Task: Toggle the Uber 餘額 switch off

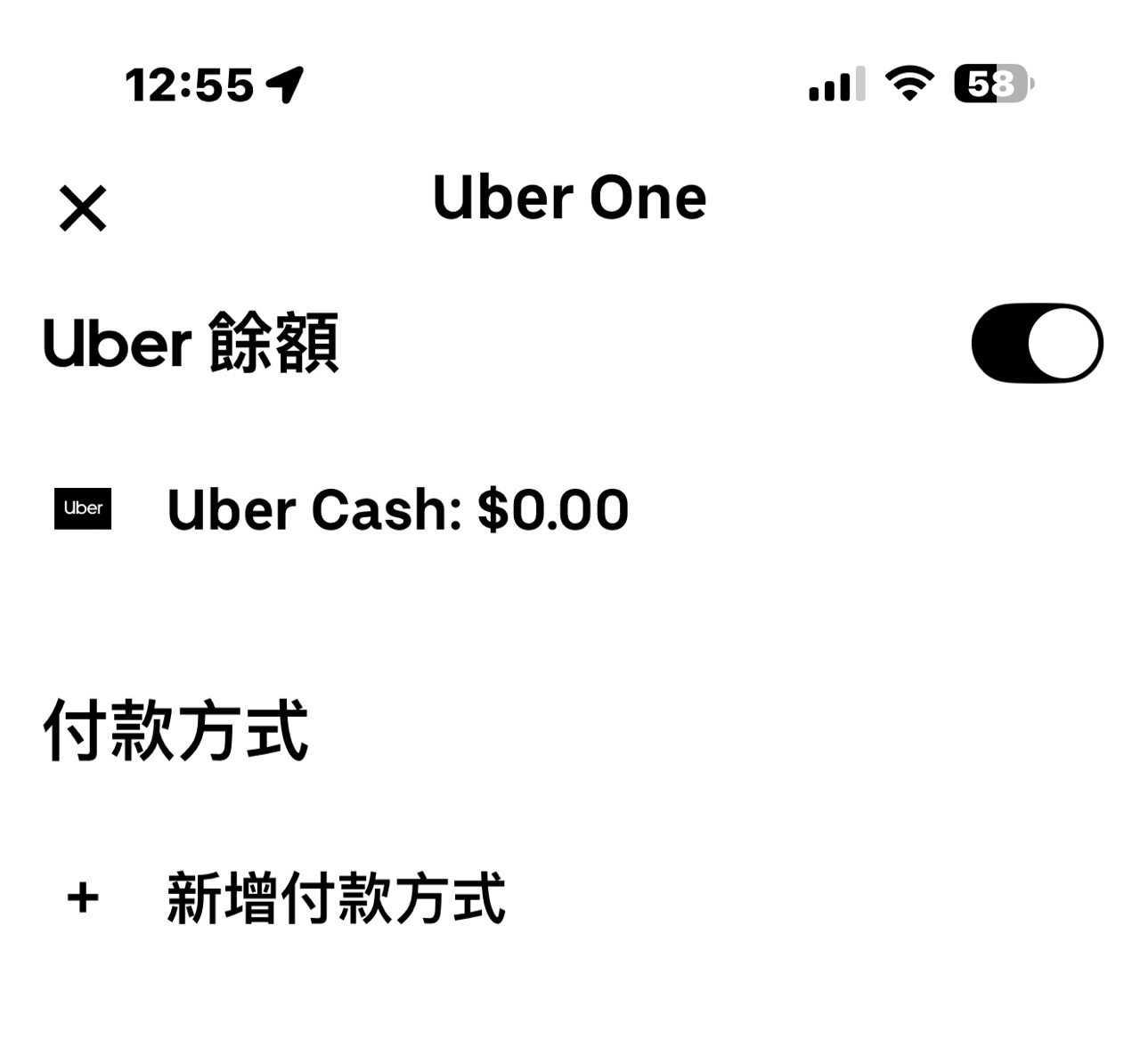Action: (x=1037, y=344)
